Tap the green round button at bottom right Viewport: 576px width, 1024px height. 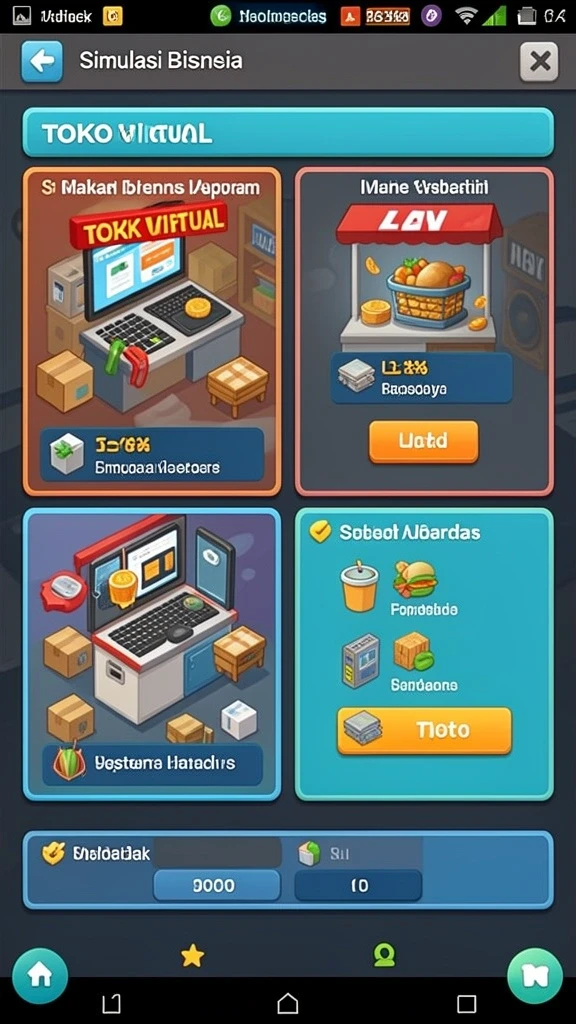tap(535, 976)
